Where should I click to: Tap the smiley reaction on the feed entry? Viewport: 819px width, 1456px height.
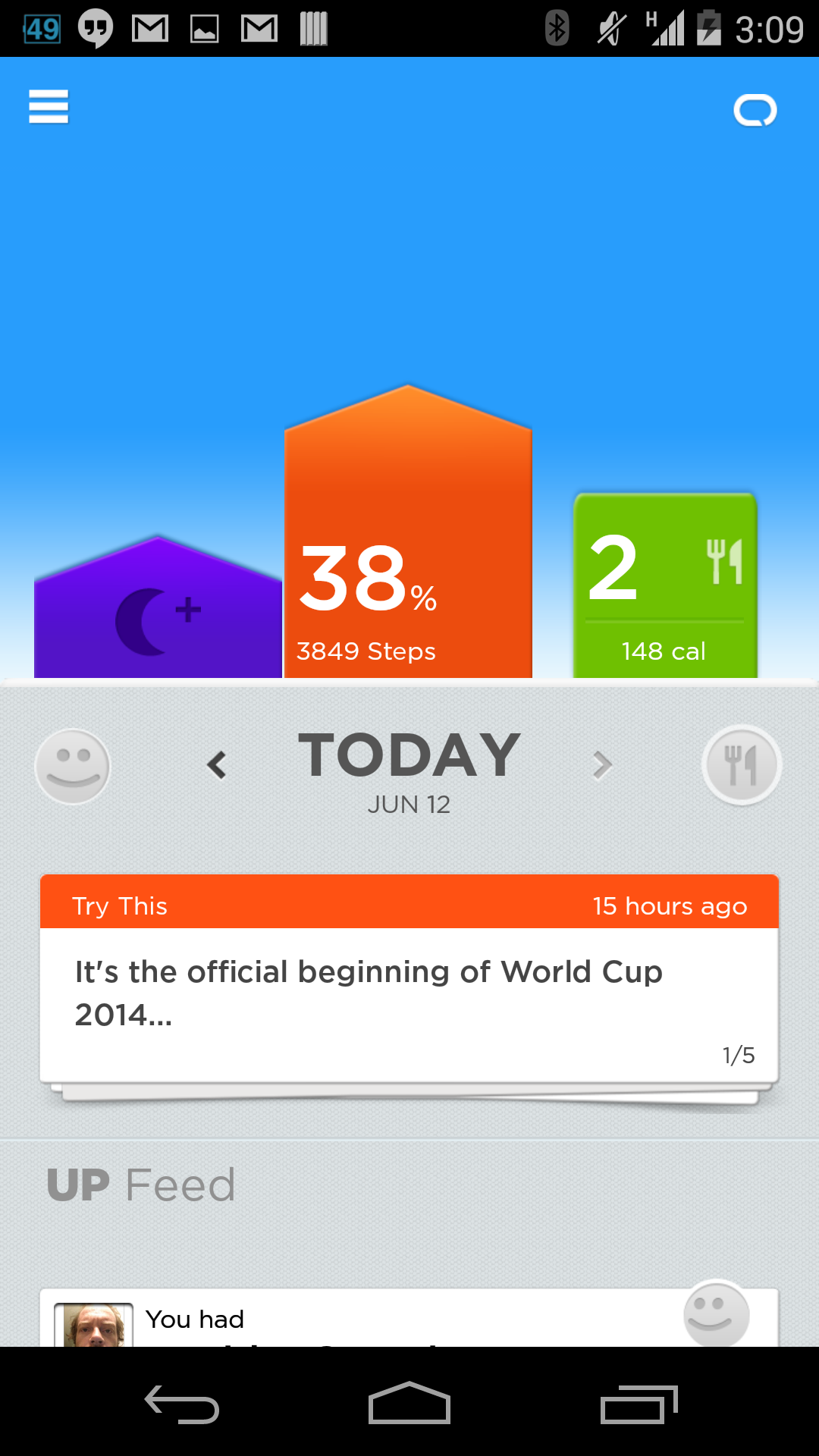click(x=716, y=1314)
